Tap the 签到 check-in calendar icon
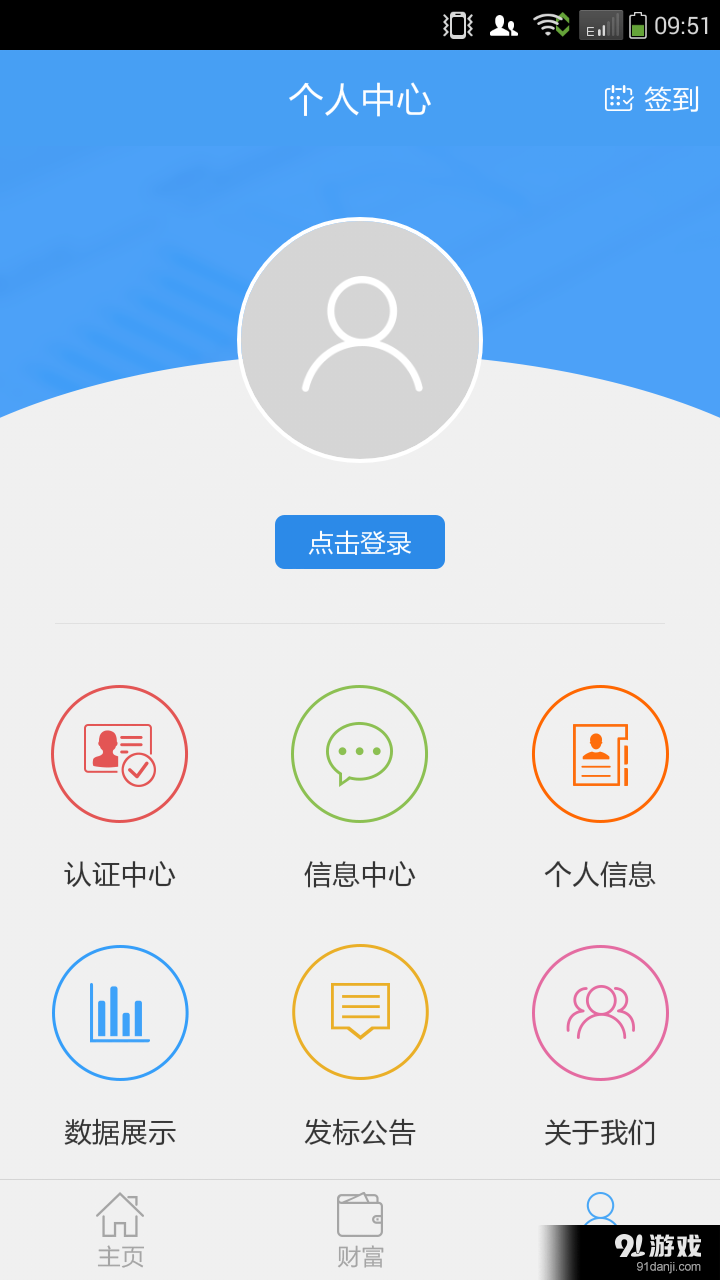 click(620, 100)
